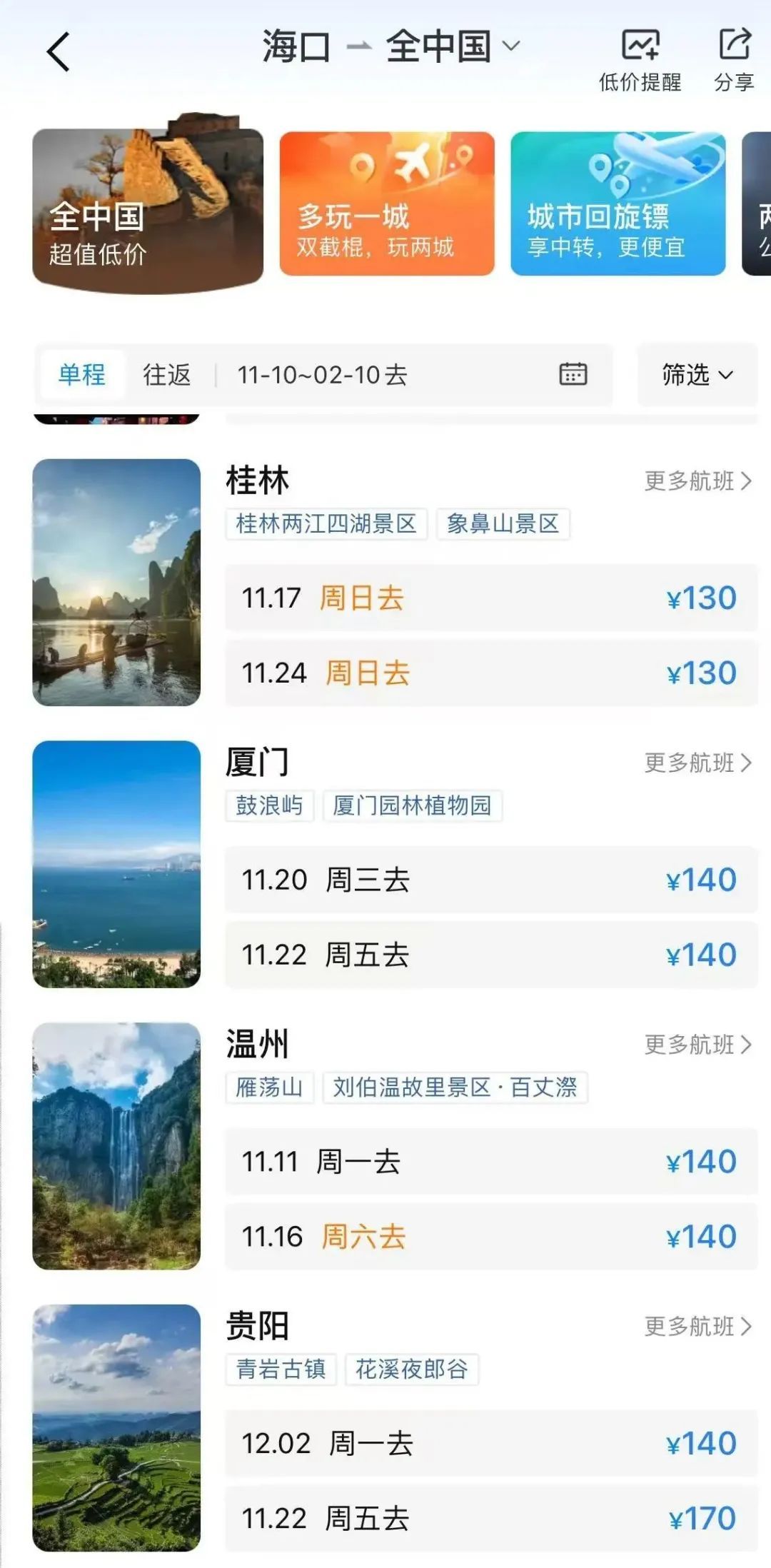Open the 全中国 超值低价 card
This screenshot has height=1568, width=771.
click(148, 208)
